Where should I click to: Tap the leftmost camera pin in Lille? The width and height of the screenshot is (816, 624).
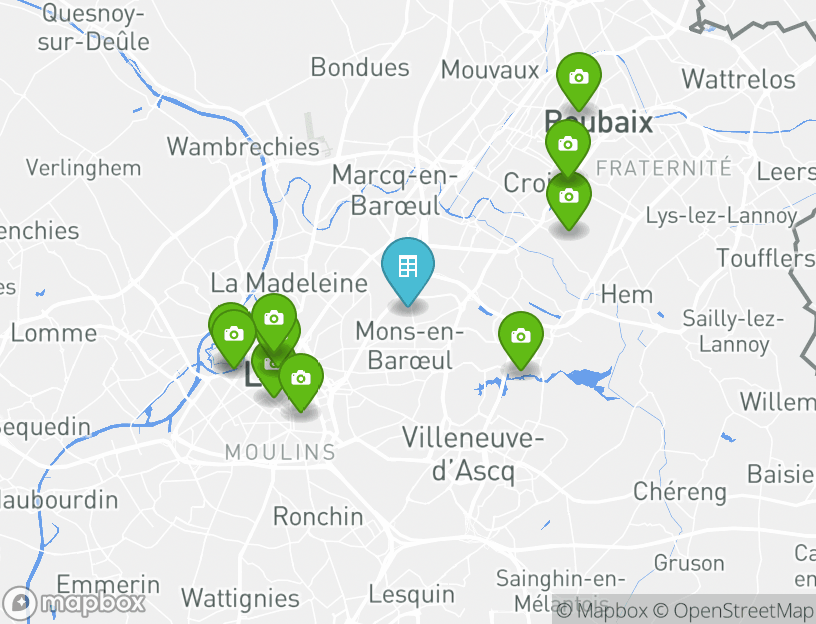pos(233,334)
